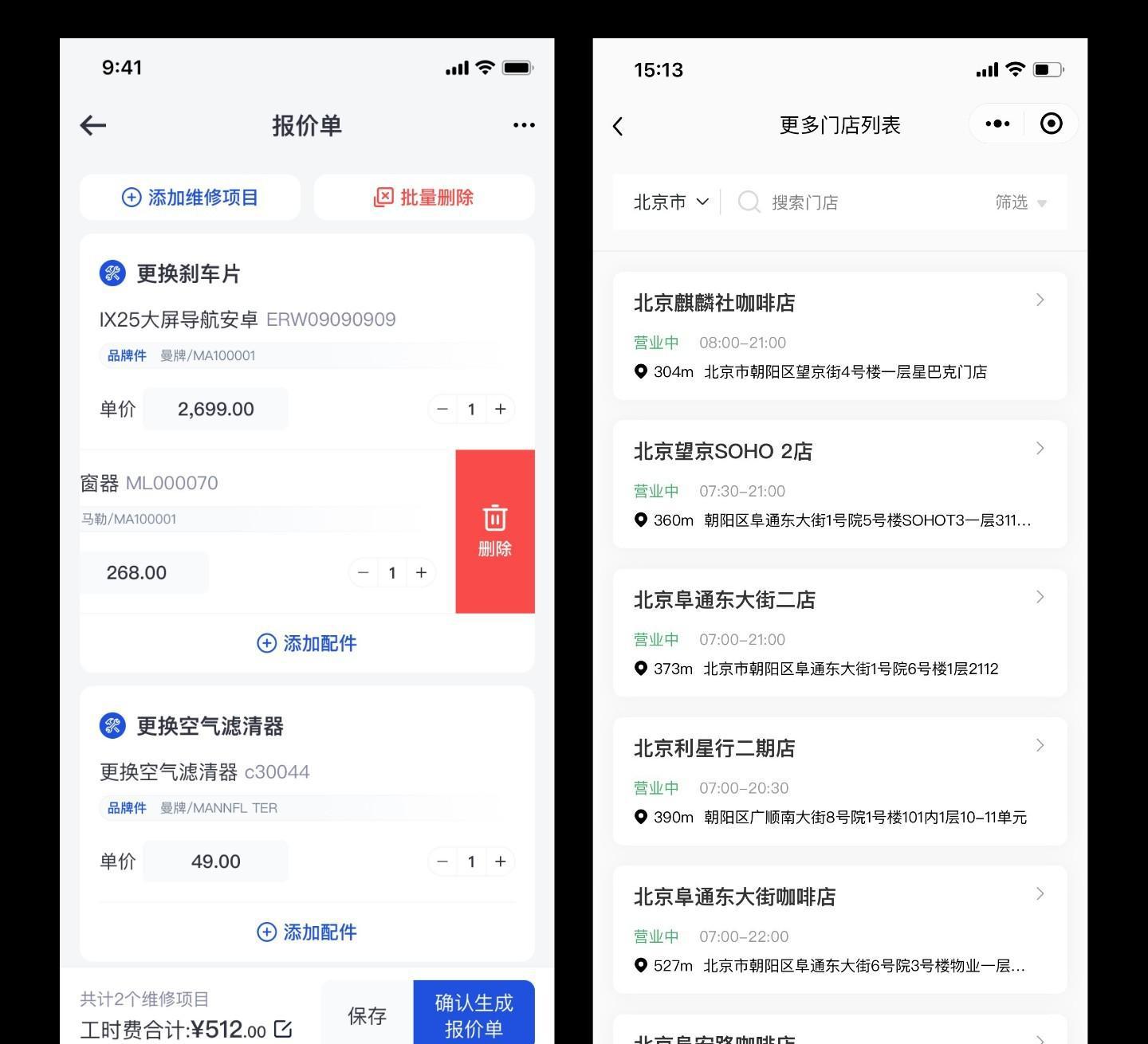The width and height of the screenshot is (1148, 1044).
Task: Open store 北京麒麟社咖啡店
Action: pos(839,336)
